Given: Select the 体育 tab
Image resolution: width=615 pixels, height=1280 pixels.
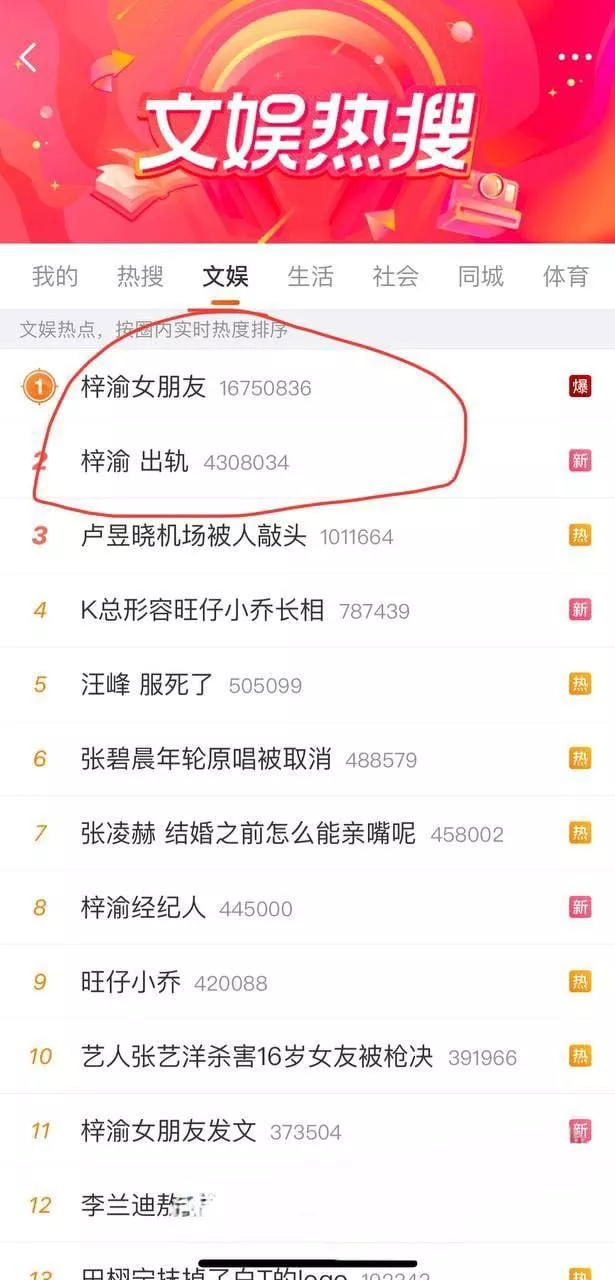Looking at the screenshot, I should click(565, 276).
